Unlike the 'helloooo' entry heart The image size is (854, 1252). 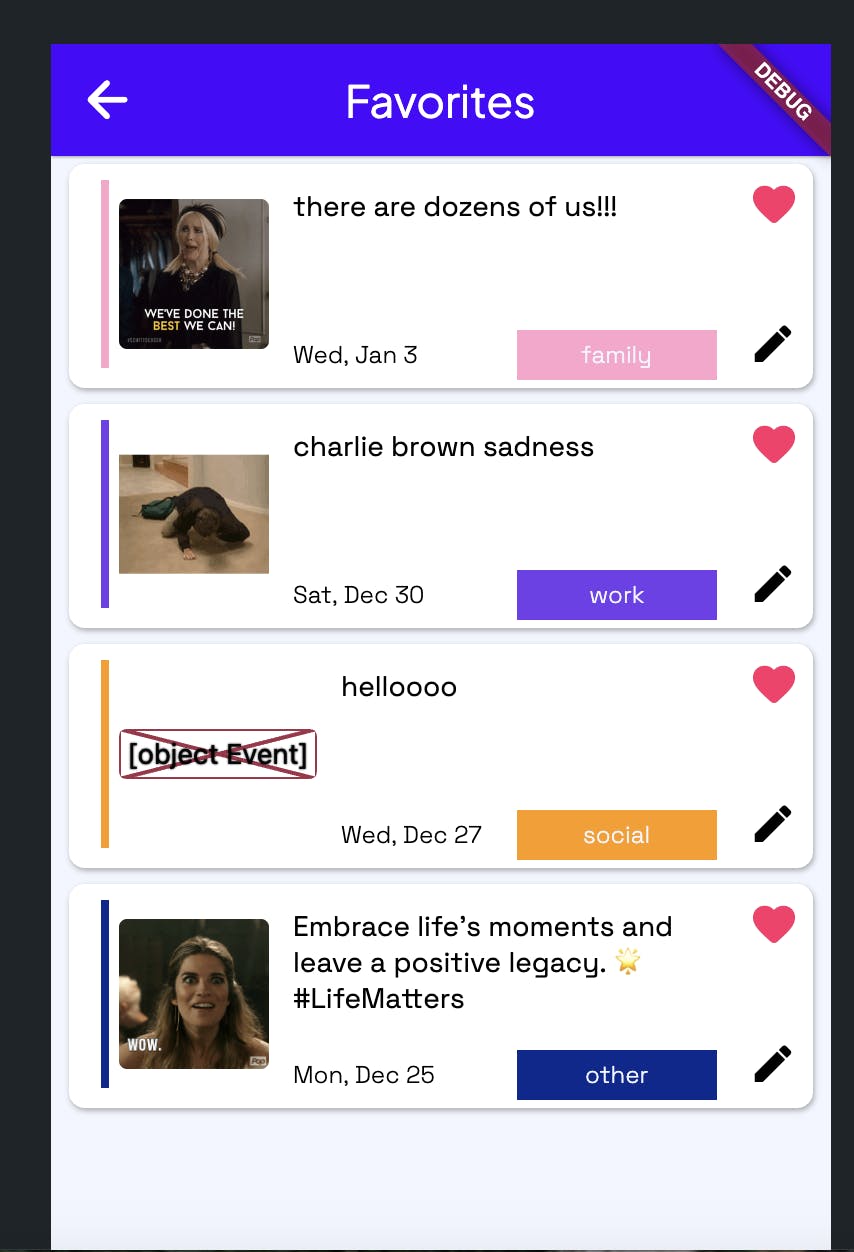pos(773,684)
